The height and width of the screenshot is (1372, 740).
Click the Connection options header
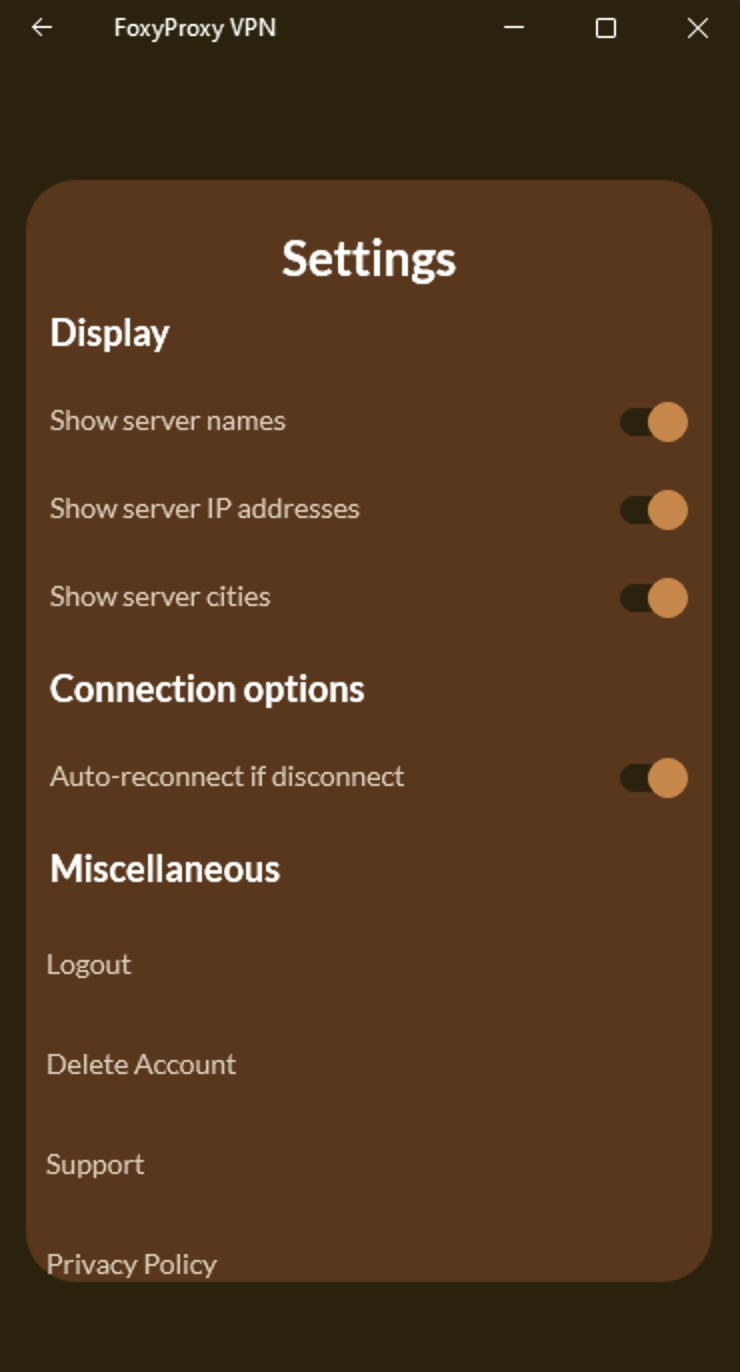[x=206, y=689]
